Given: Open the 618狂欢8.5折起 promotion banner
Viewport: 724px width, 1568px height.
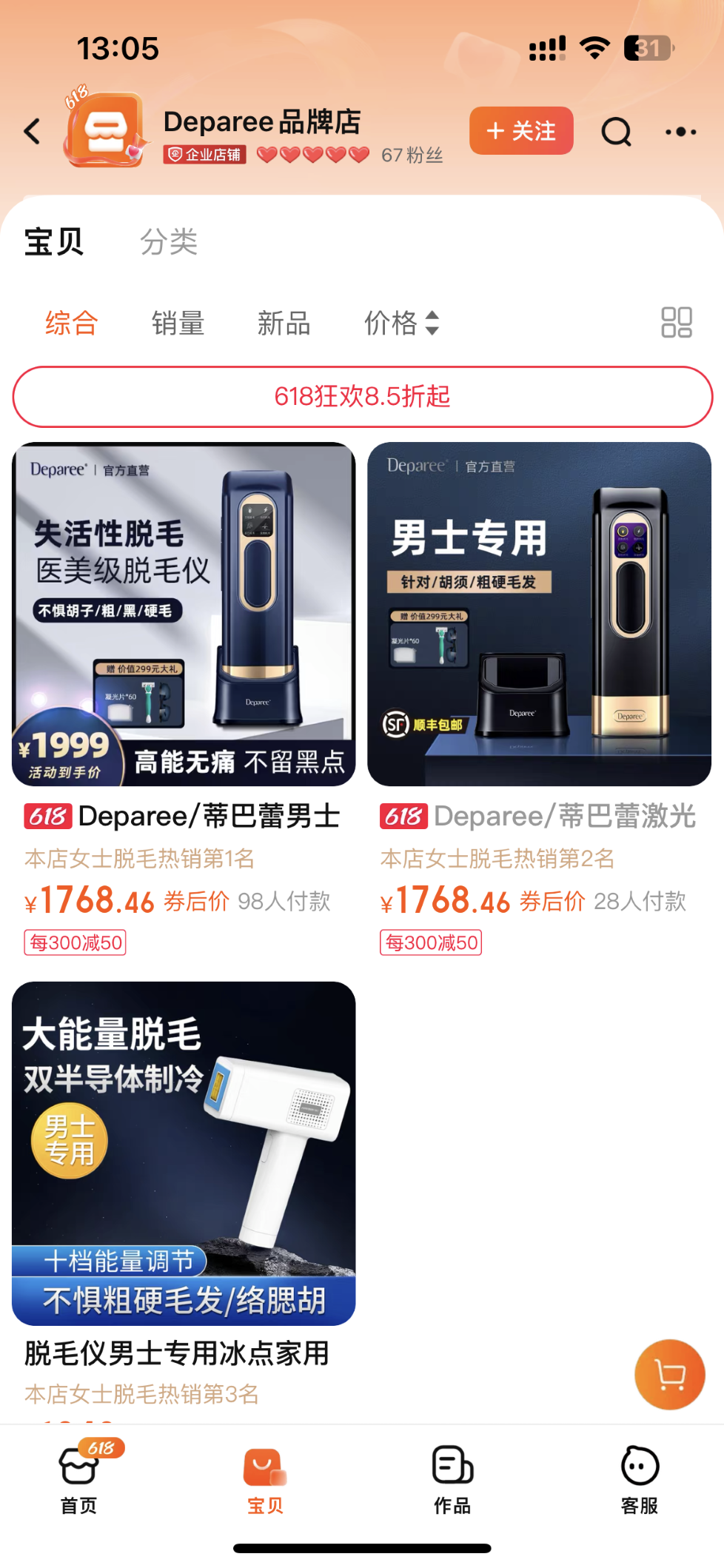Looking at the screenshot, I should [362, 397].
